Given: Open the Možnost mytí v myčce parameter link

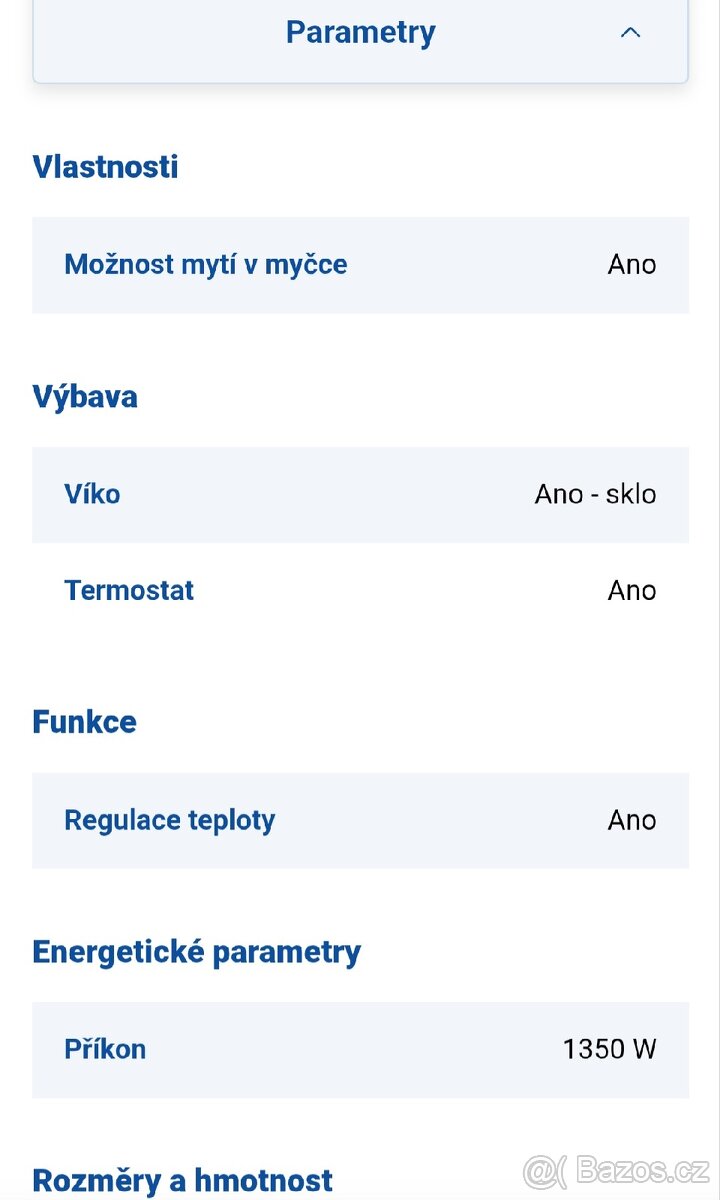Looking at the screenshot, I should [x=205, y=264].
